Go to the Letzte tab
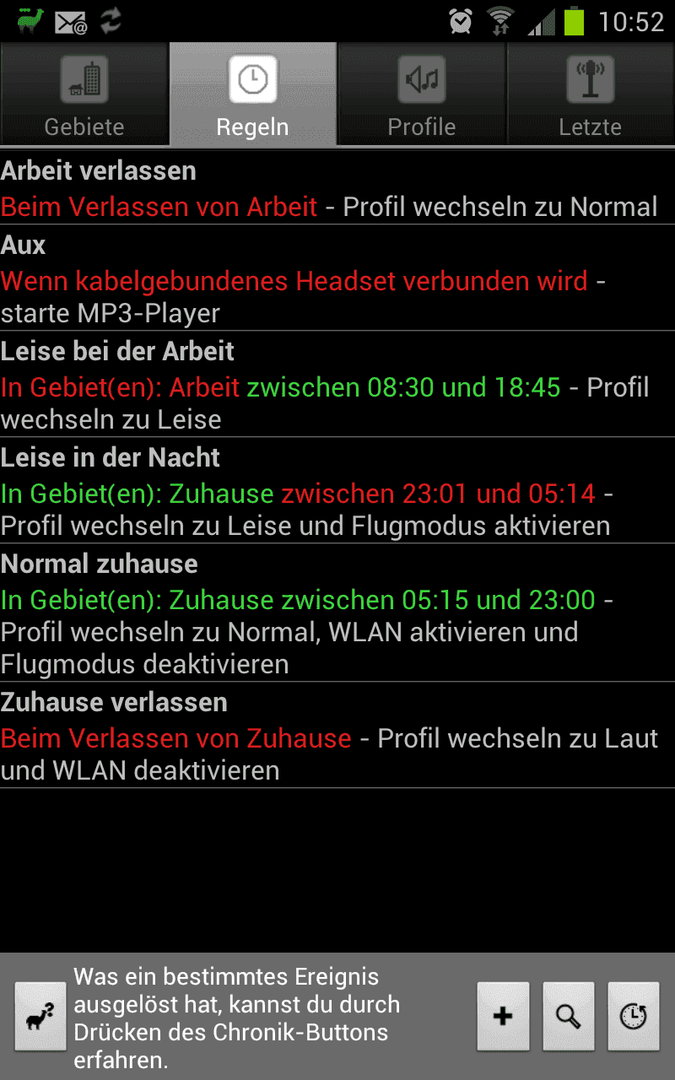 590,94
